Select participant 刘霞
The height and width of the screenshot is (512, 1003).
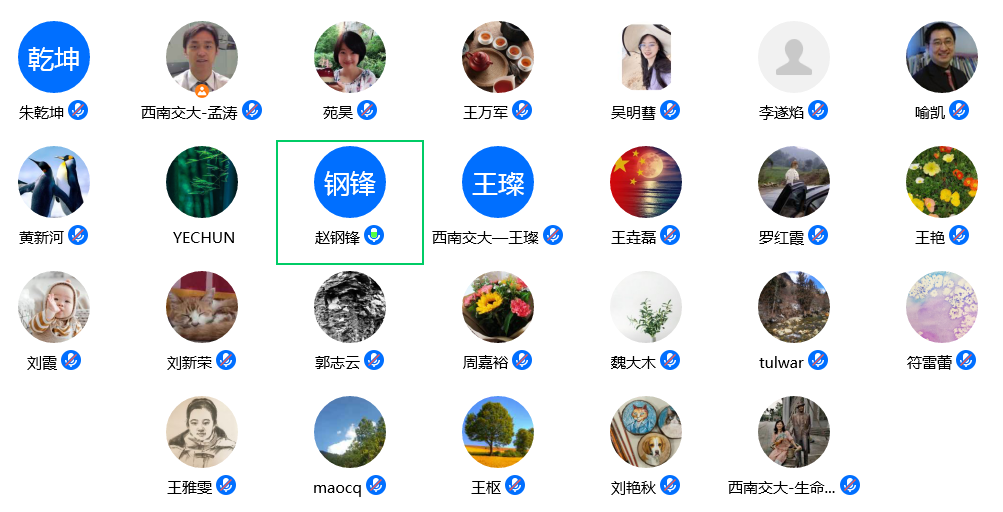pos(54,308)
